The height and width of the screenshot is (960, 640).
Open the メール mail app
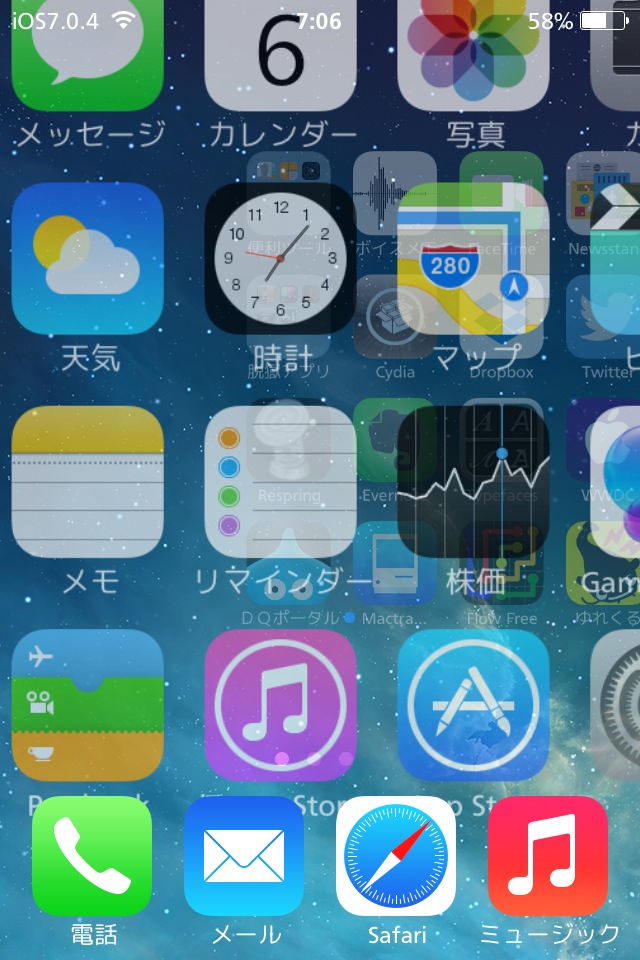point(244,856)
